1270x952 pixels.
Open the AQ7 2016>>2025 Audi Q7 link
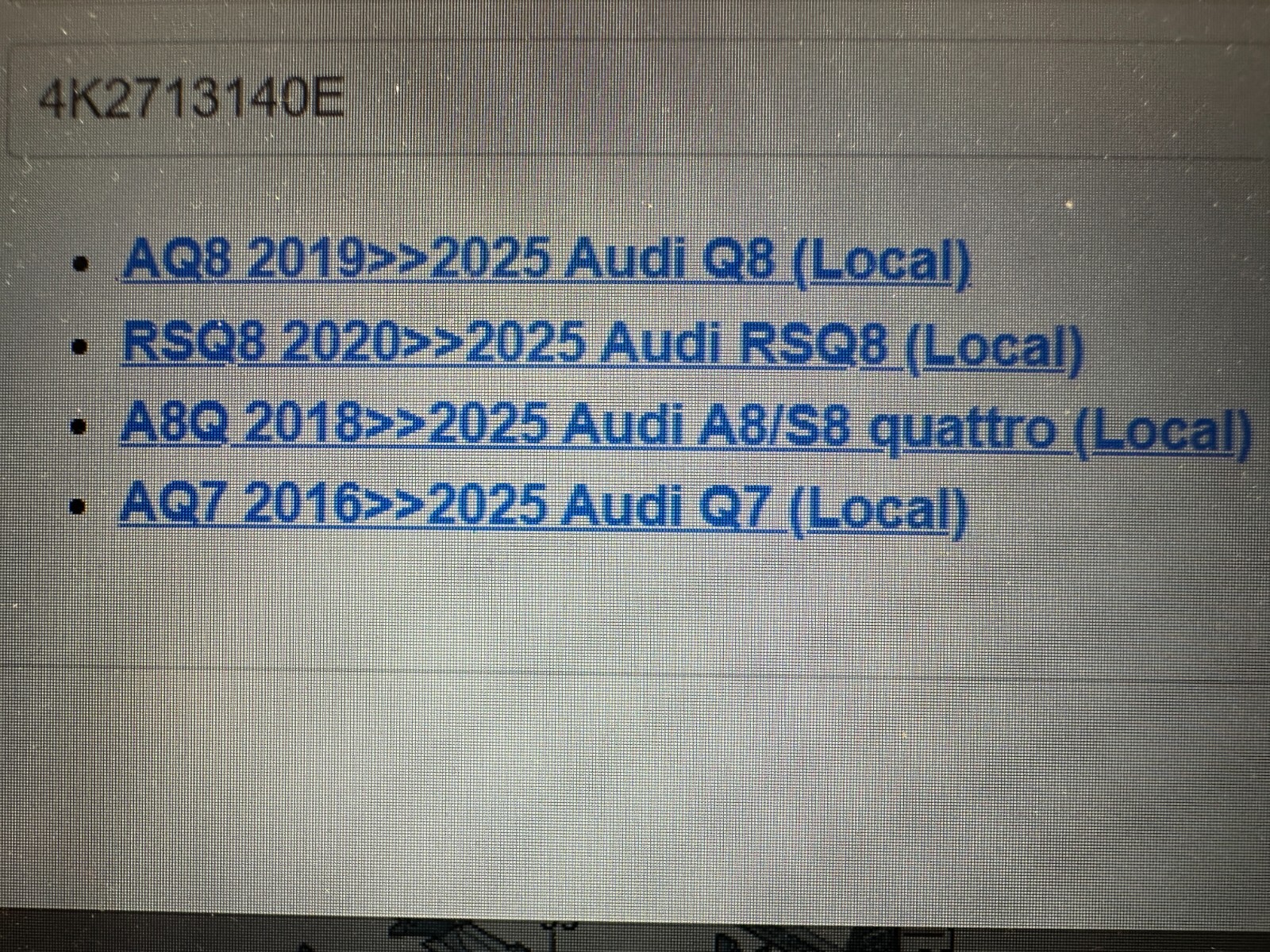coord(543,507)
